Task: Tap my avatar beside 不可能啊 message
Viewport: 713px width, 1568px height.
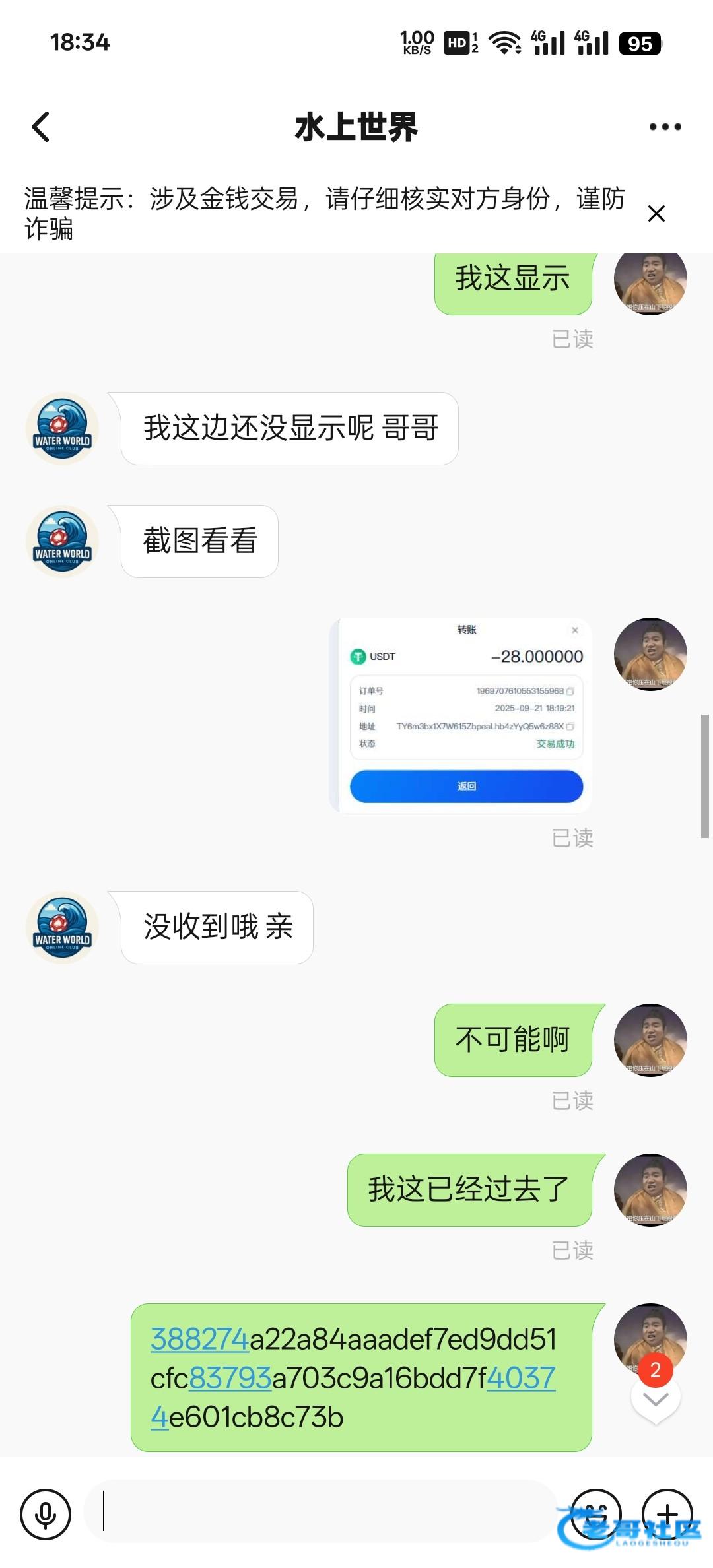Action: pyautogui.click(x=650, y=1040)
